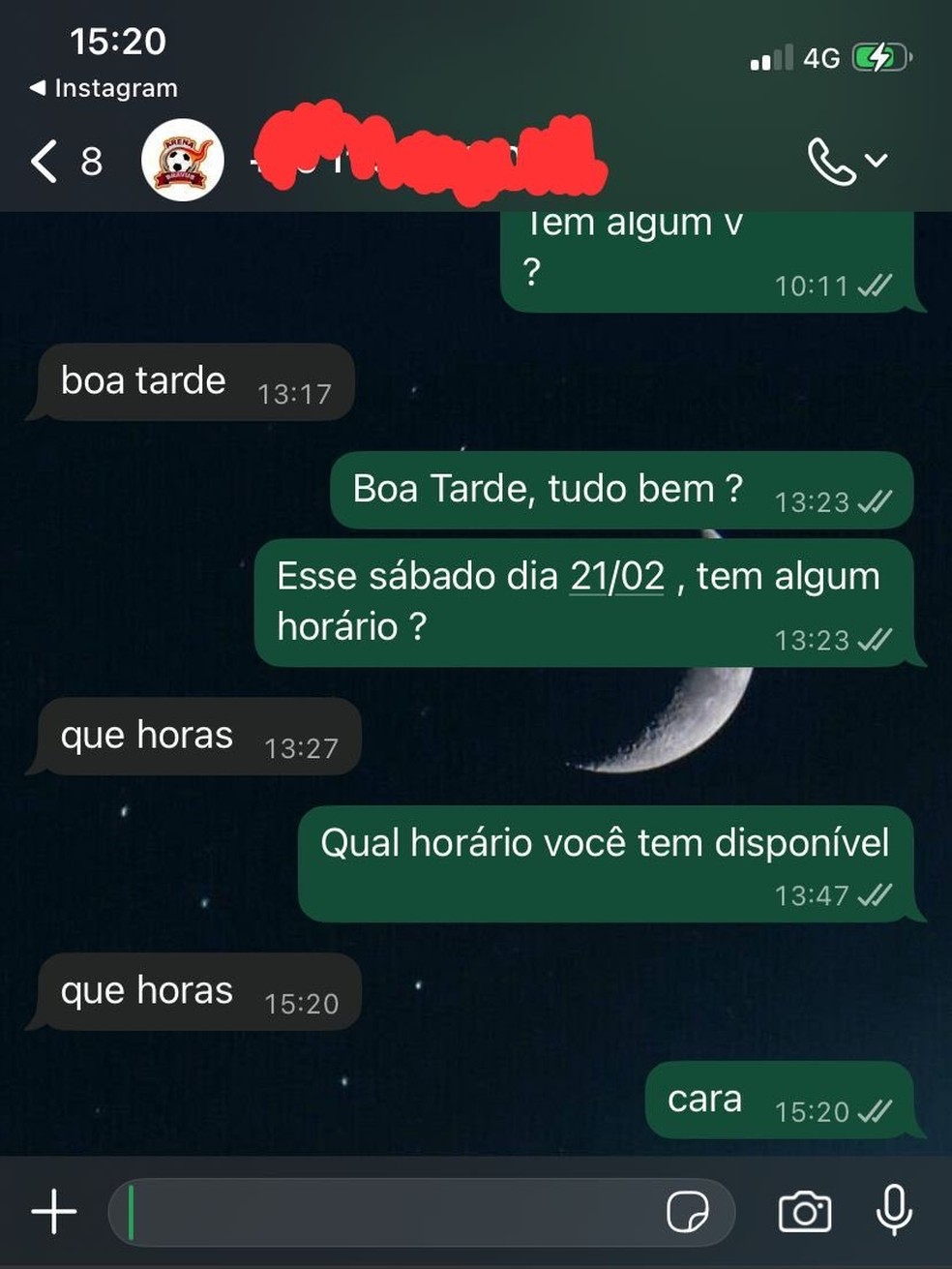Open the sticker picker

[x=687, y=1212]
